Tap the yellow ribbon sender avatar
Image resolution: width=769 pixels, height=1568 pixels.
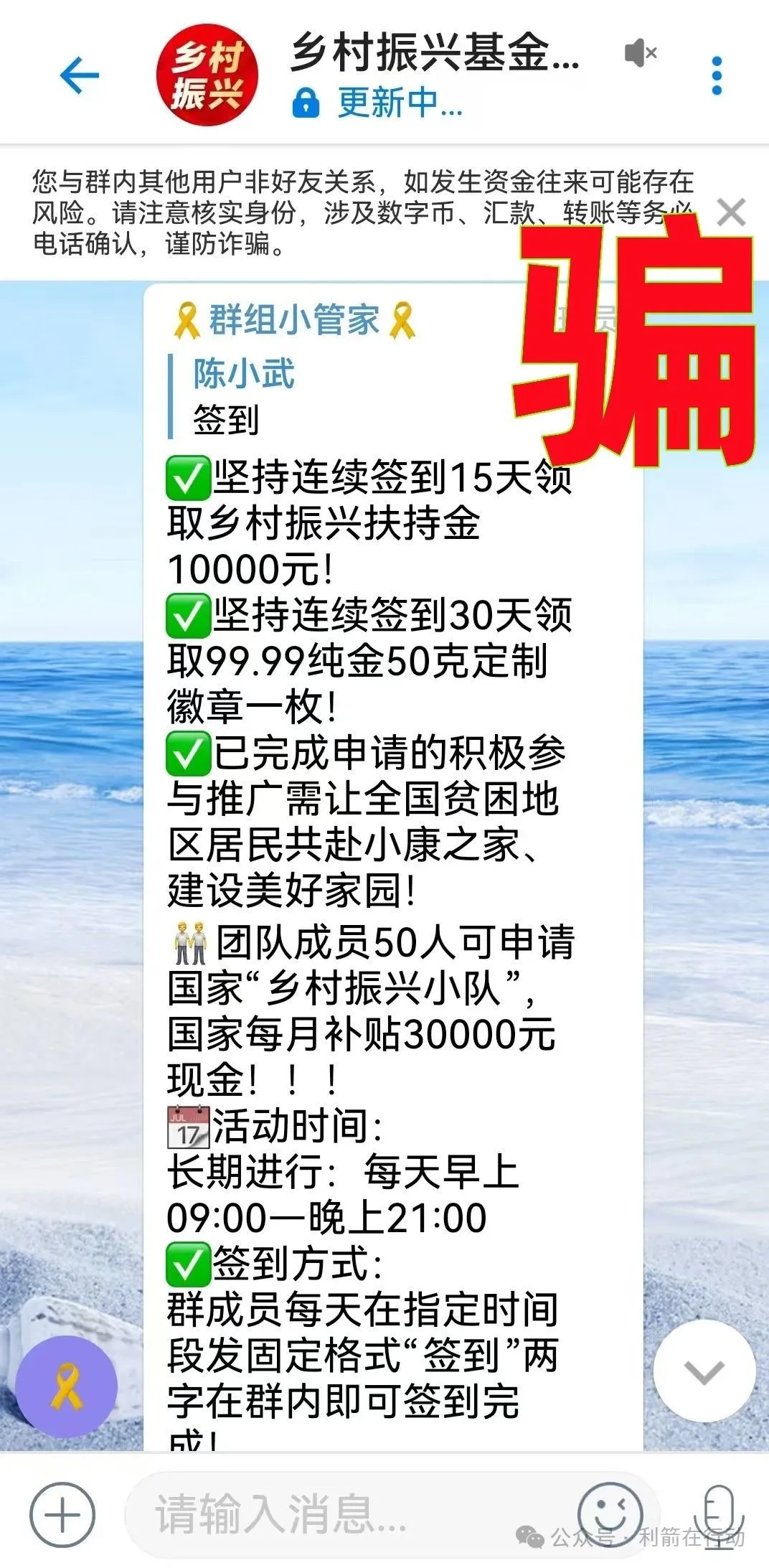coord(66,1387)
